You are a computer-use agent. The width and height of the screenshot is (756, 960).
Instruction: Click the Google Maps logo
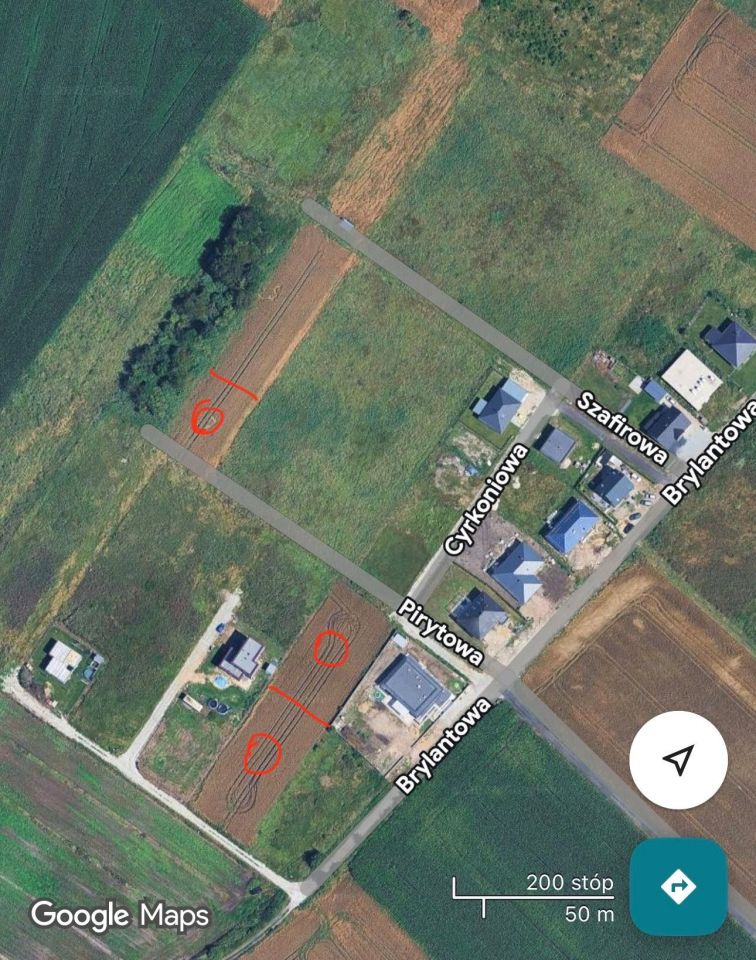[120, 915]
